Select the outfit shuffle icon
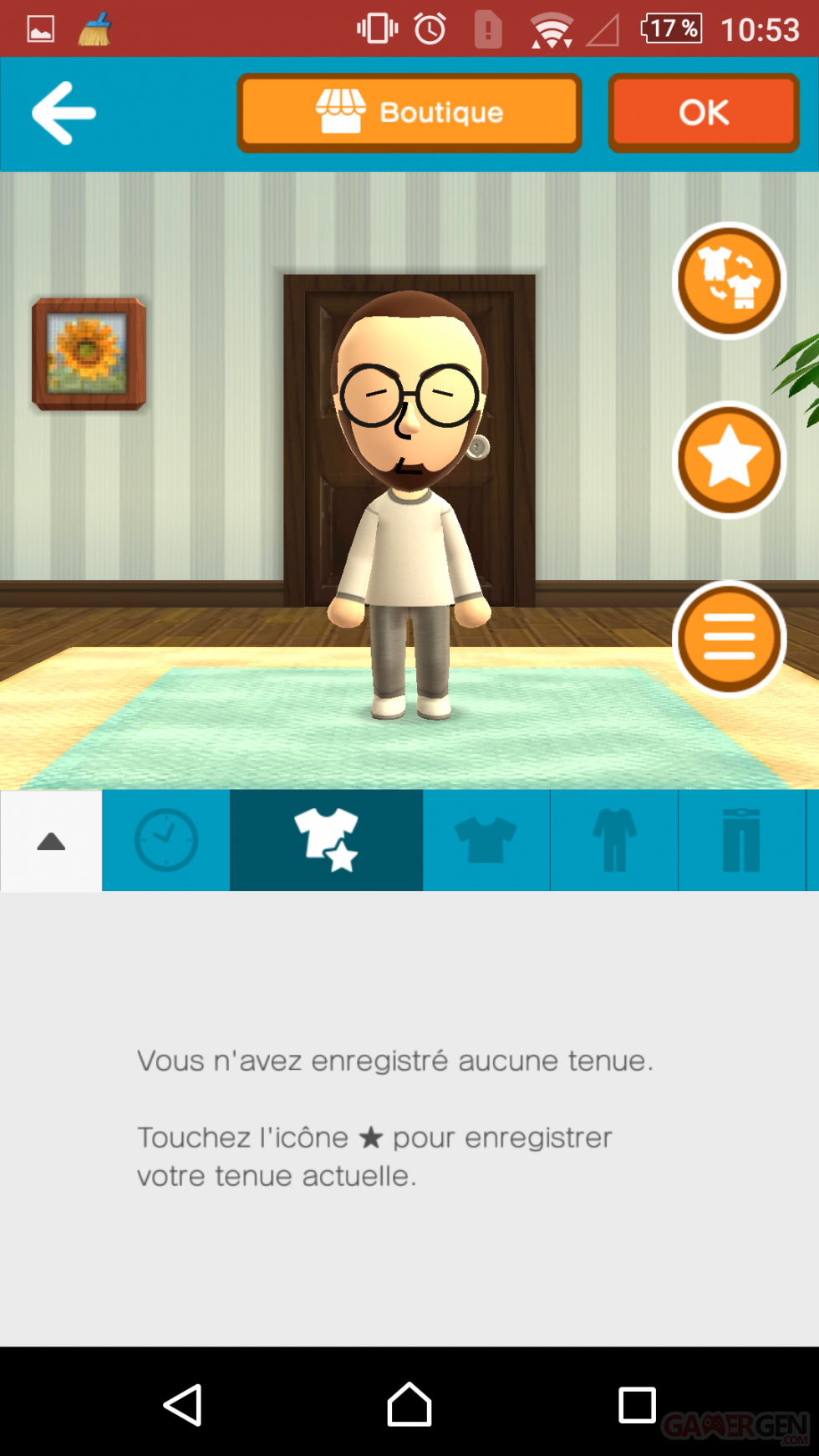Viewport: 819px width, 1456px height. (729, 281)
